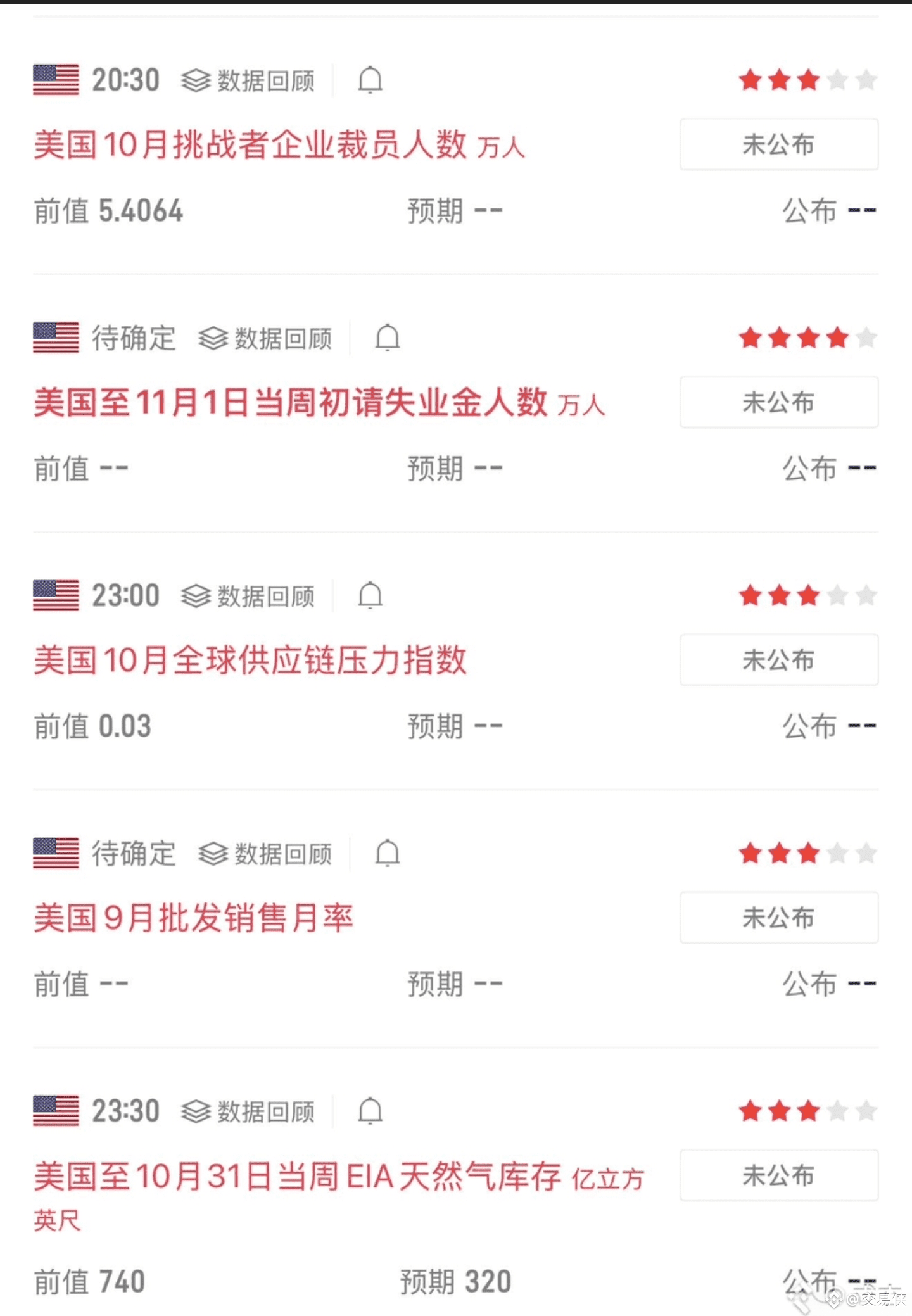
Task: Set reminder bell for EIA天然气库存
Action: pos(370,1111)
